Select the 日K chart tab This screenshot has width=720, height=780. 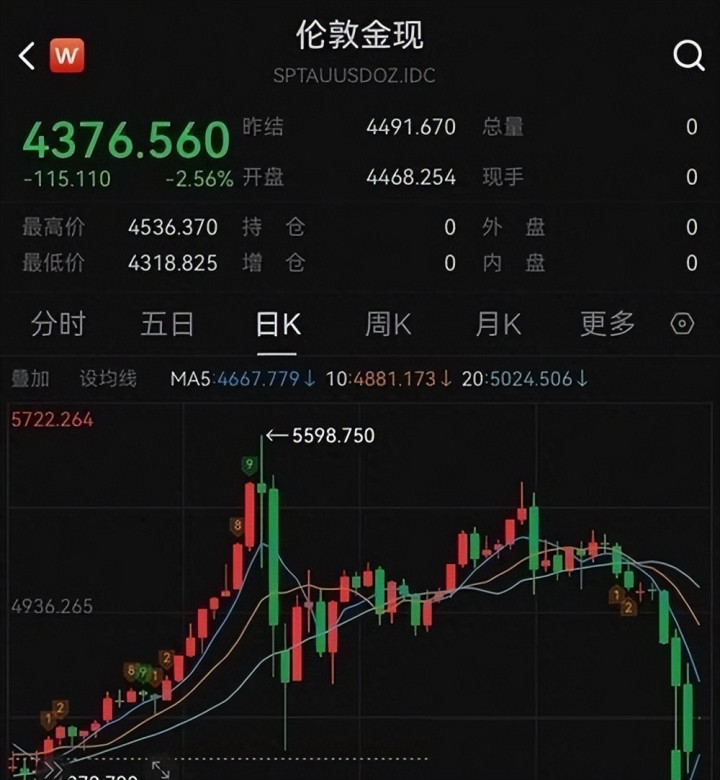278,324
